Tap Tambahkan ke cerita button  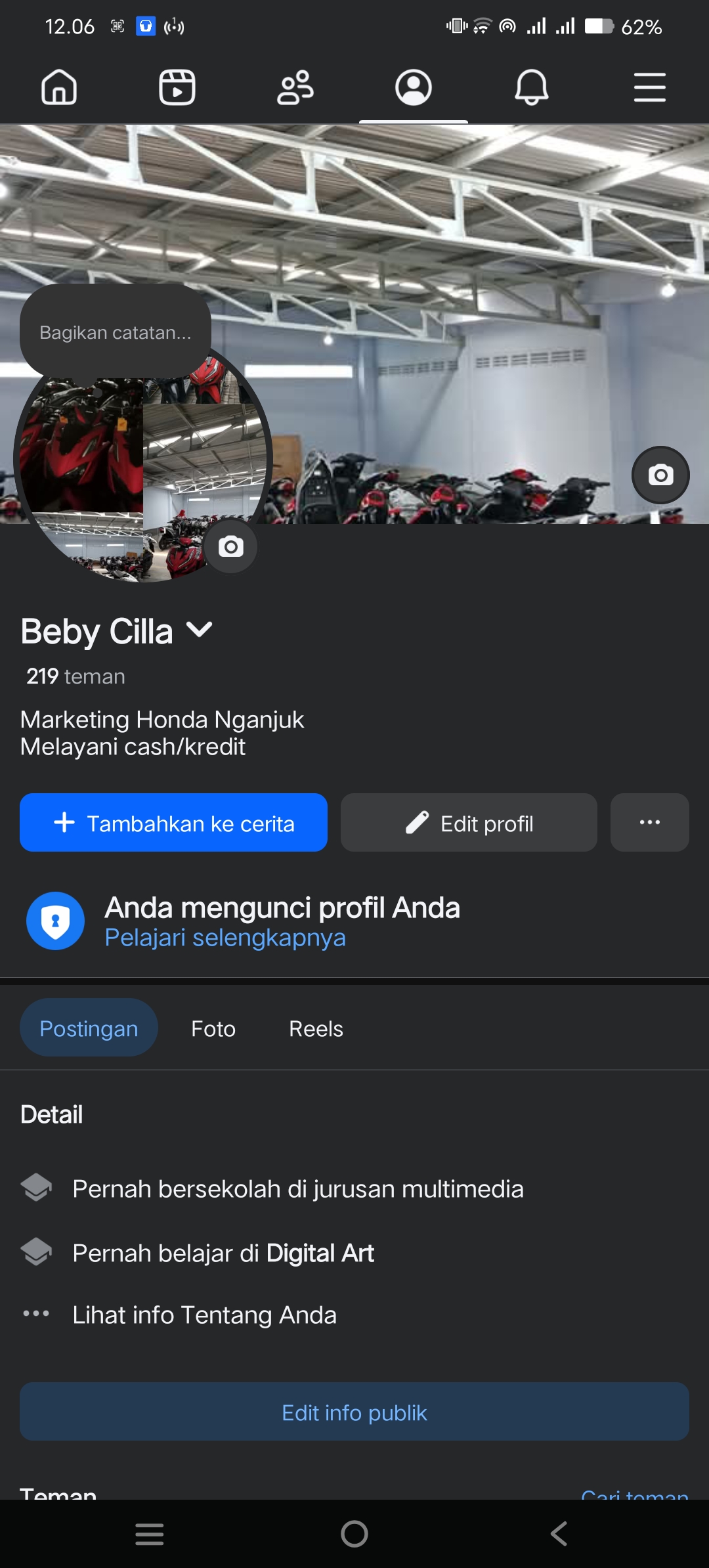(173, 823)
